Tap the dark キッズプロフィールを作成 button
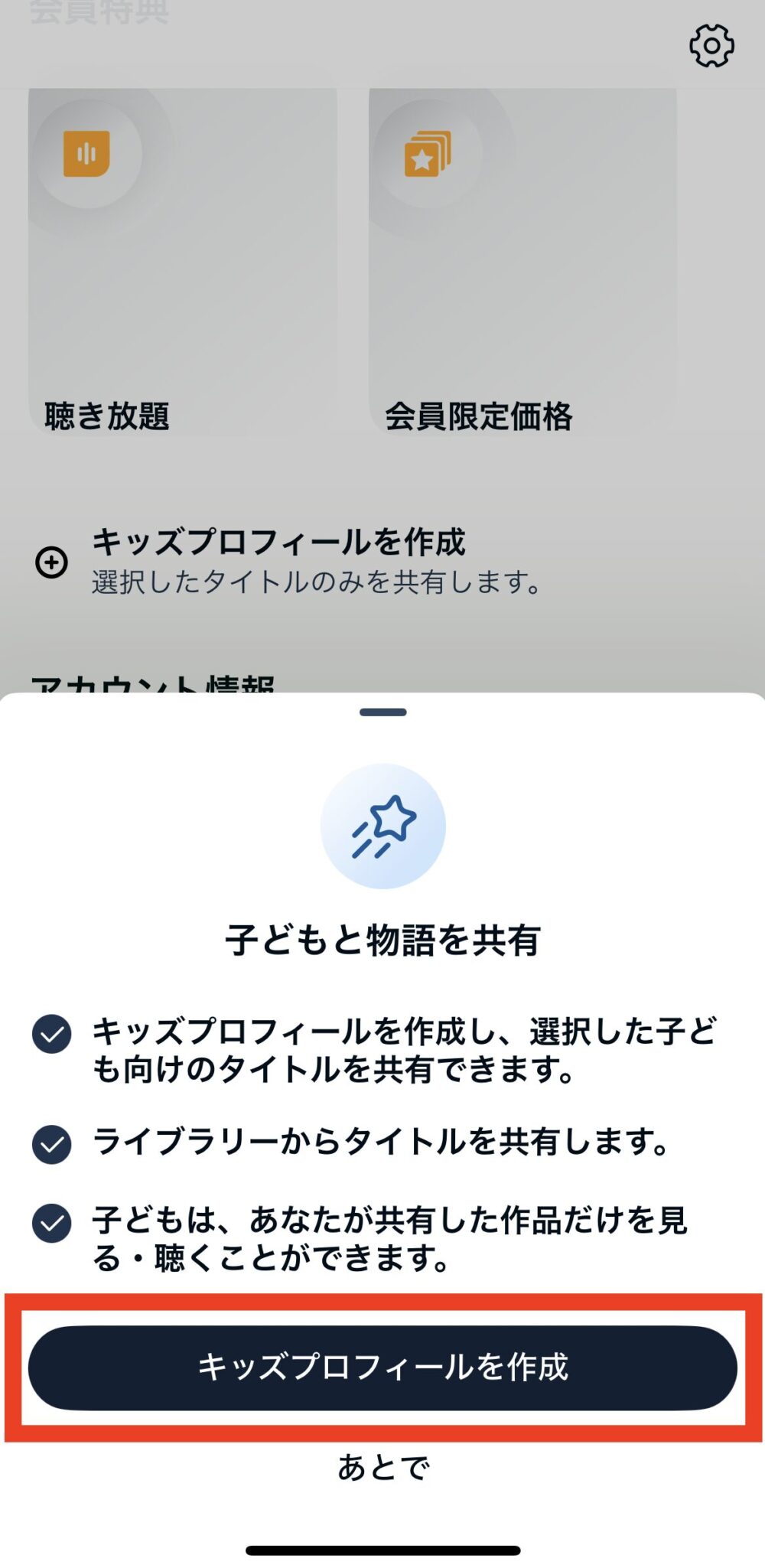 click(382, 1368)
